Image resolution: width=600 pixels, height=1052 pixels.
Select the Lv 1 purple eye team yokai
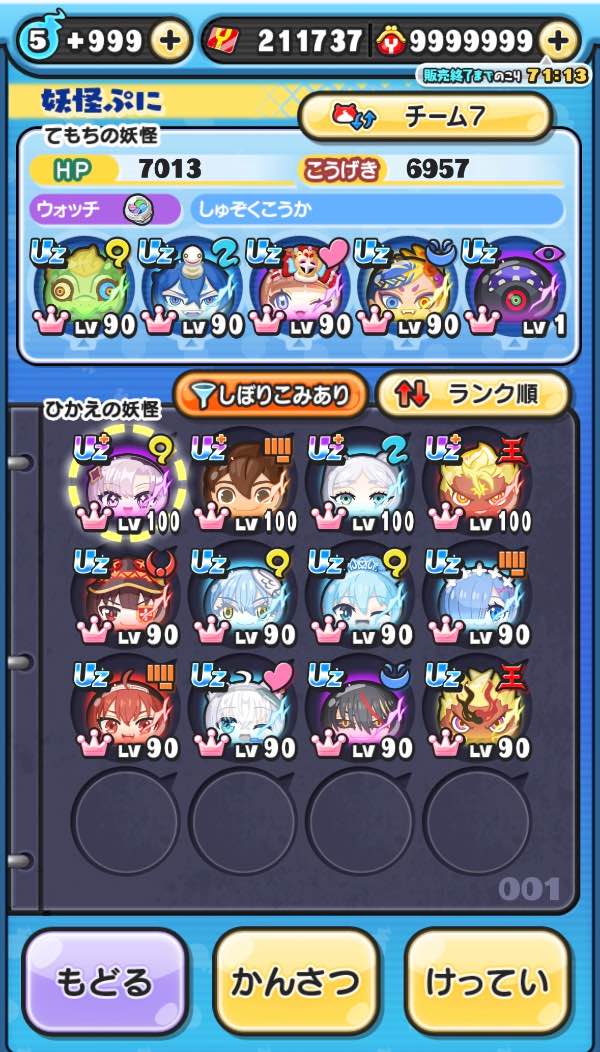tap(518, 288)
